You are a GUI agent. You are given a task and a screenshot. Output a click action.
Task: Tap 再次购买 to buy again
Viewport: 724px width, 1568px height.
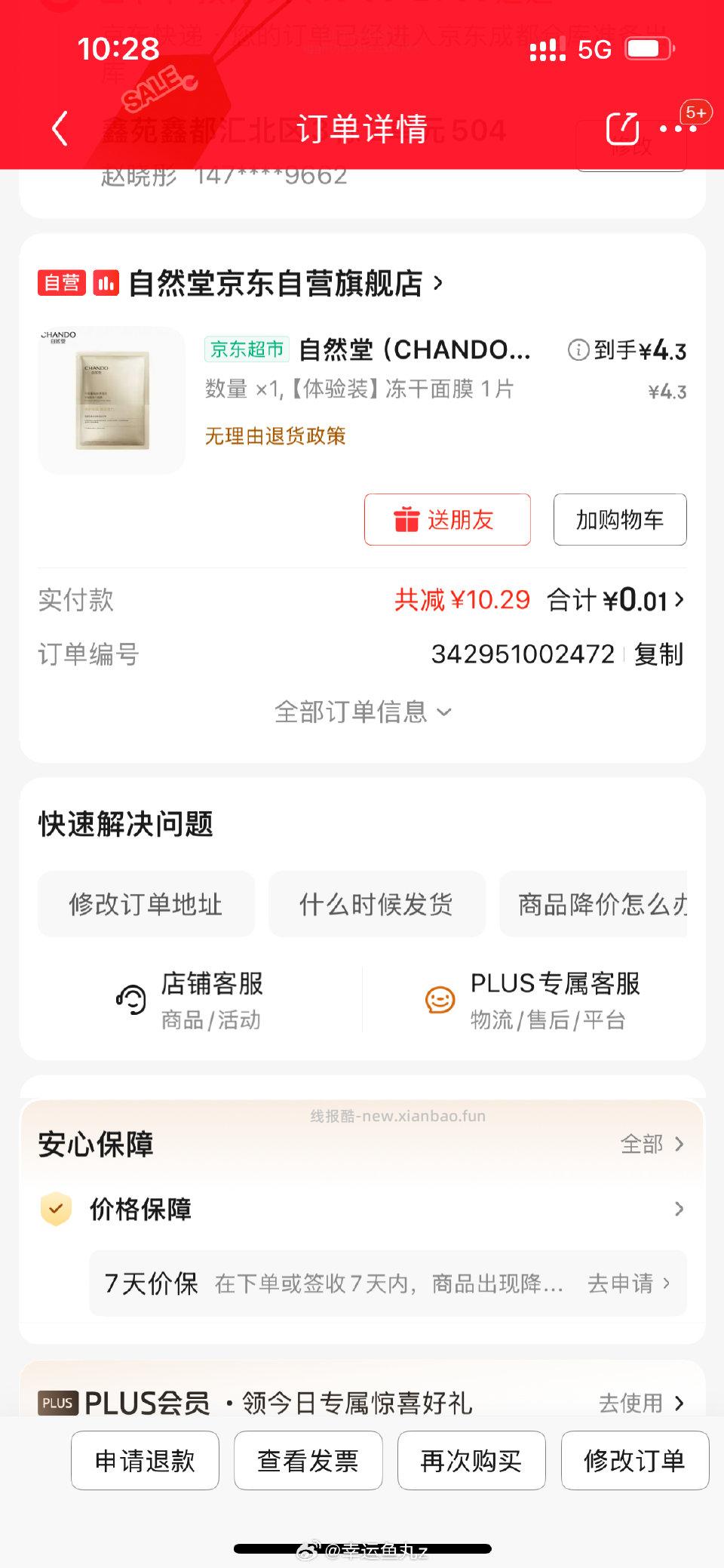471,1461
